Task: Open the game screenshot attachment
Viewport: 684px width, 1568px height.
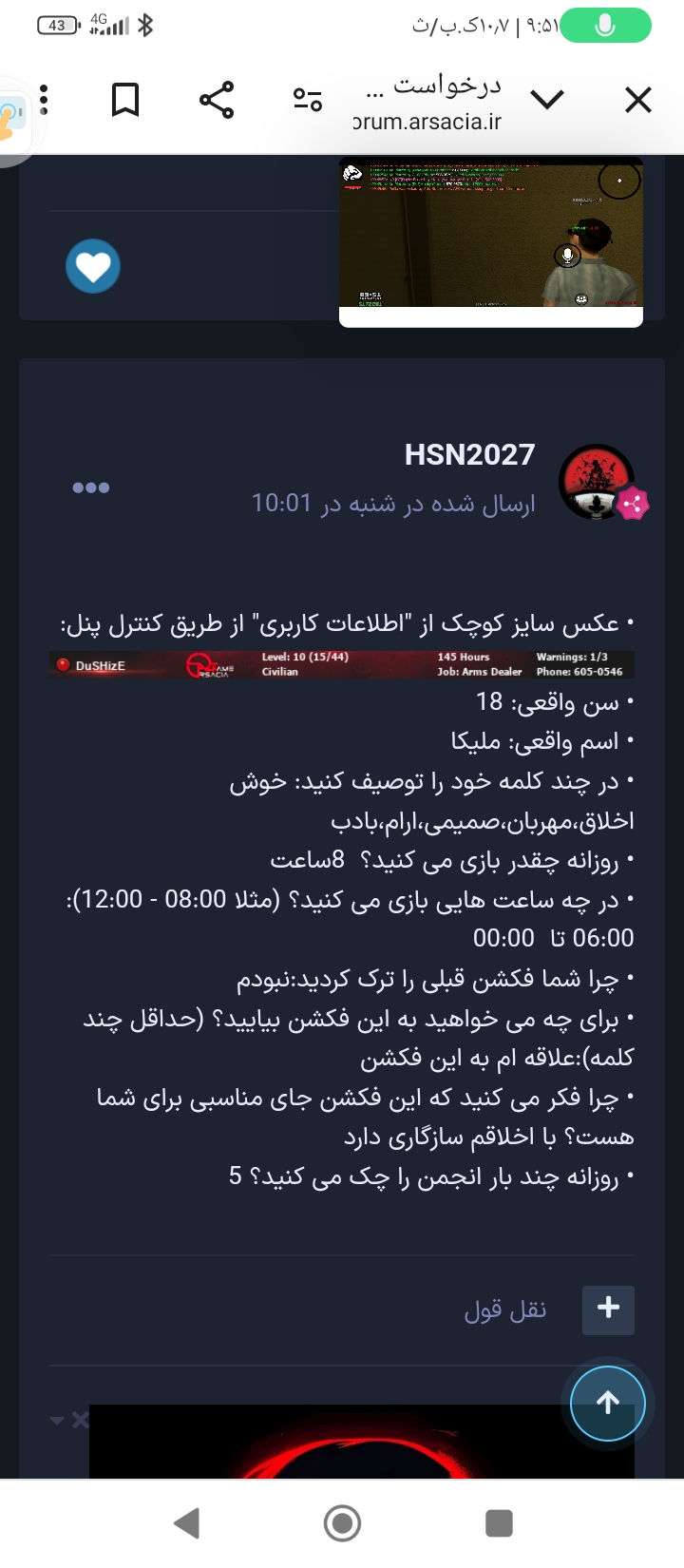Action: [491, 234]
